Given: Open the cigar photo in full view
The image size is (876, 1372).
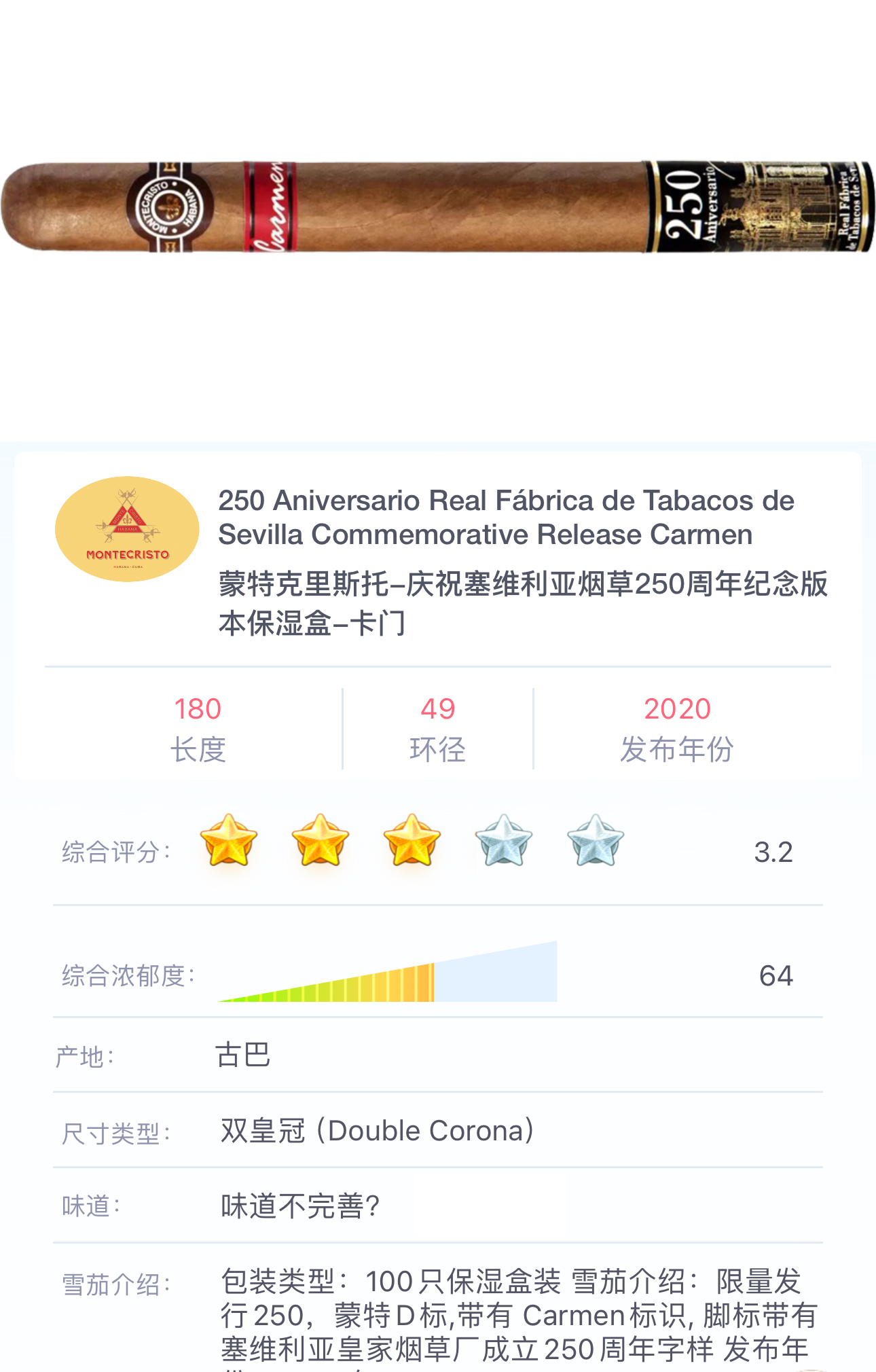Looking at the screenshot, I should 438,206.
